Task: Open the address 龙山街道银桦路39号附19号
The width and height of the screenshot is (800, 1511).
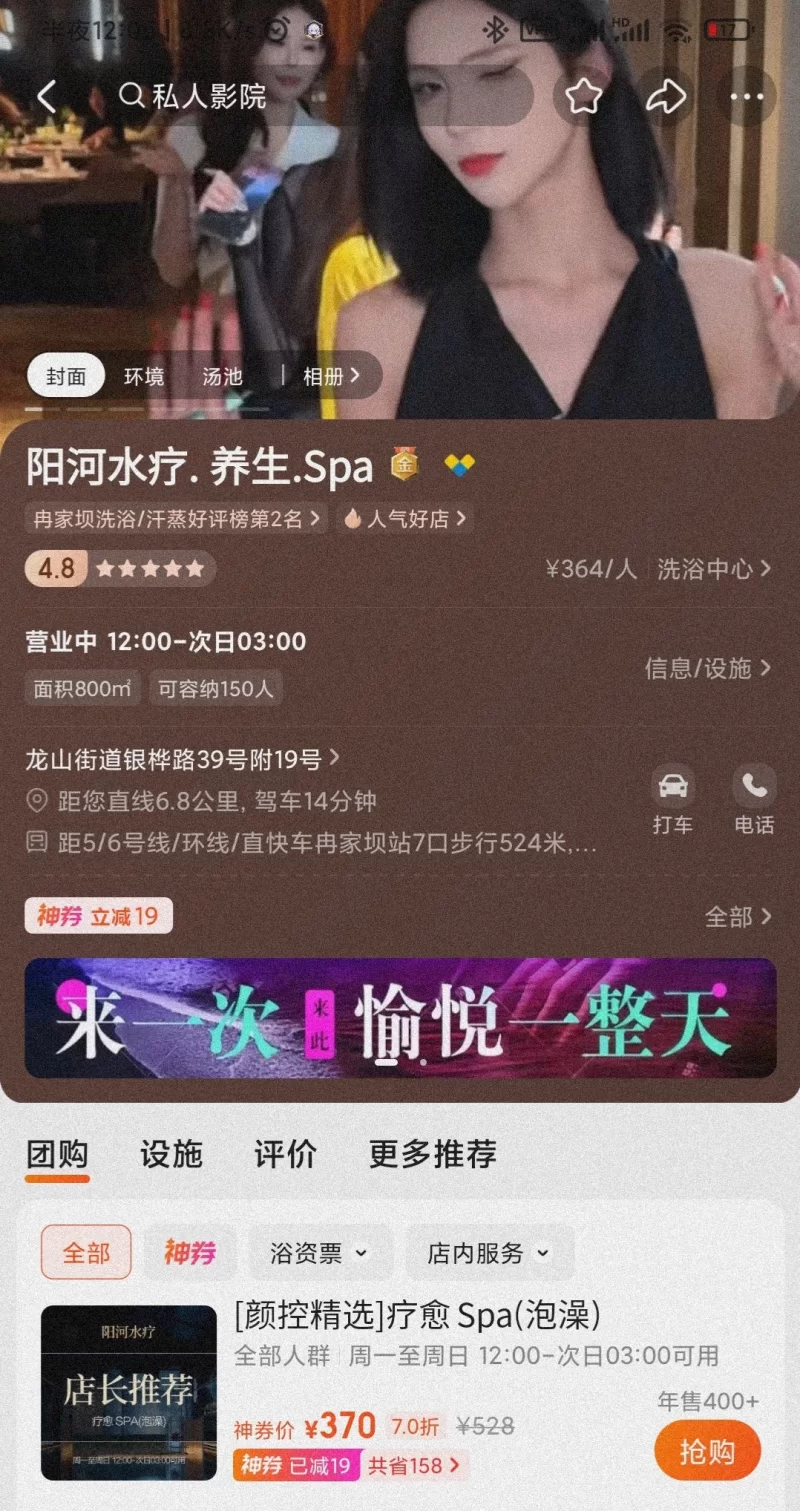Action: [182, 760]
